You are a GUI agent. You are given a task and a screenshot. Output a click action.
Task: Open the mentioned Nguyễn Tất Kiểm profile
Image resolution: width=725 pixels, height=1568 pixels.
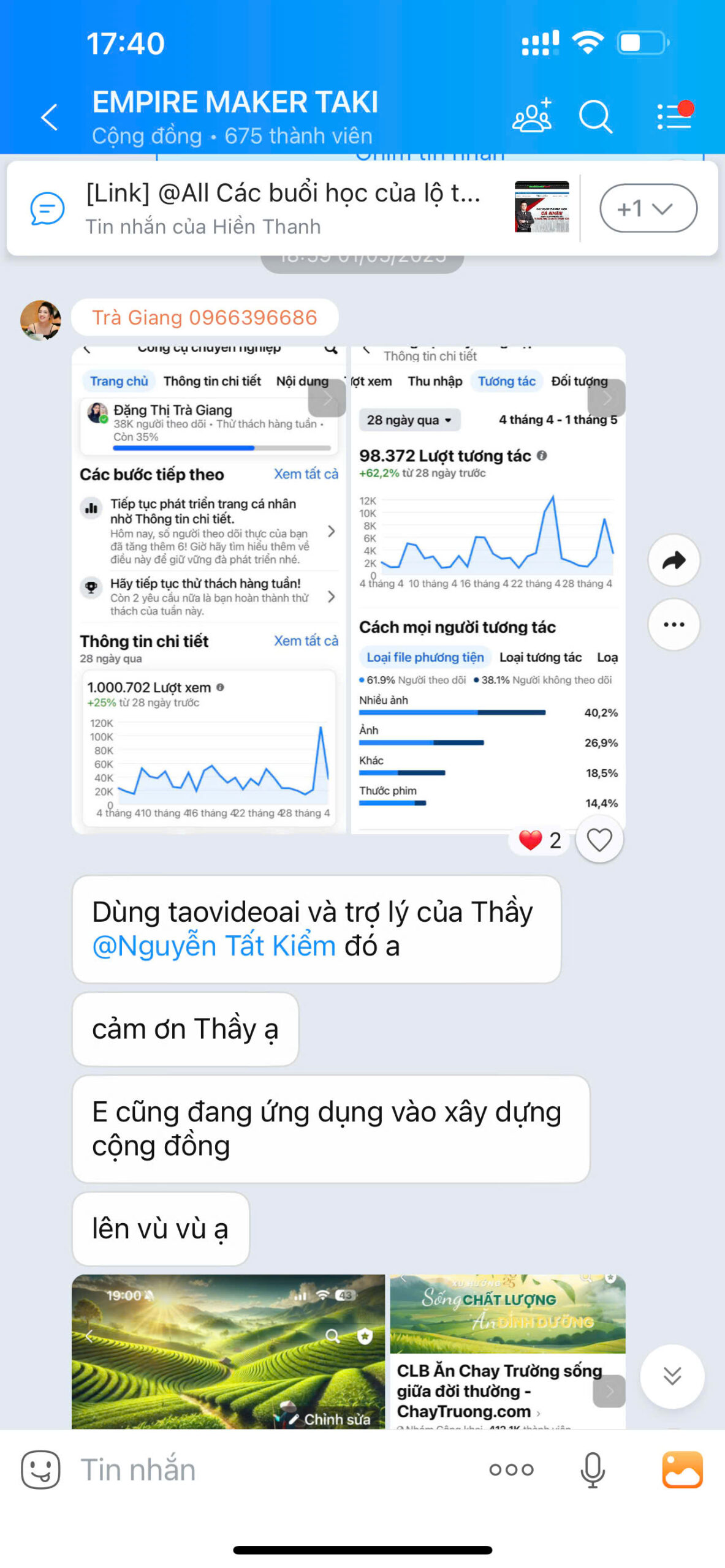pyautogui.click(x=214, y=946)
